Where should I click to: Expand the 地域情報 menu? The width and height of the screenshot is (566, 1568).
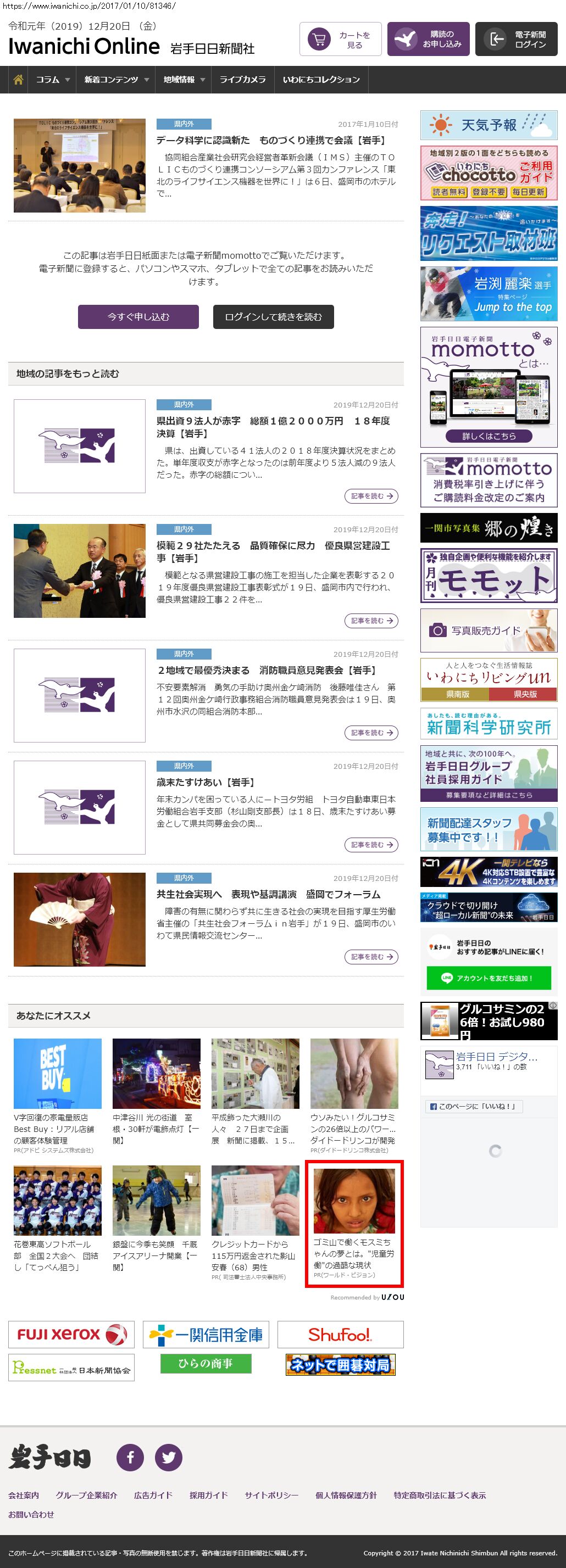coord(184,80)
